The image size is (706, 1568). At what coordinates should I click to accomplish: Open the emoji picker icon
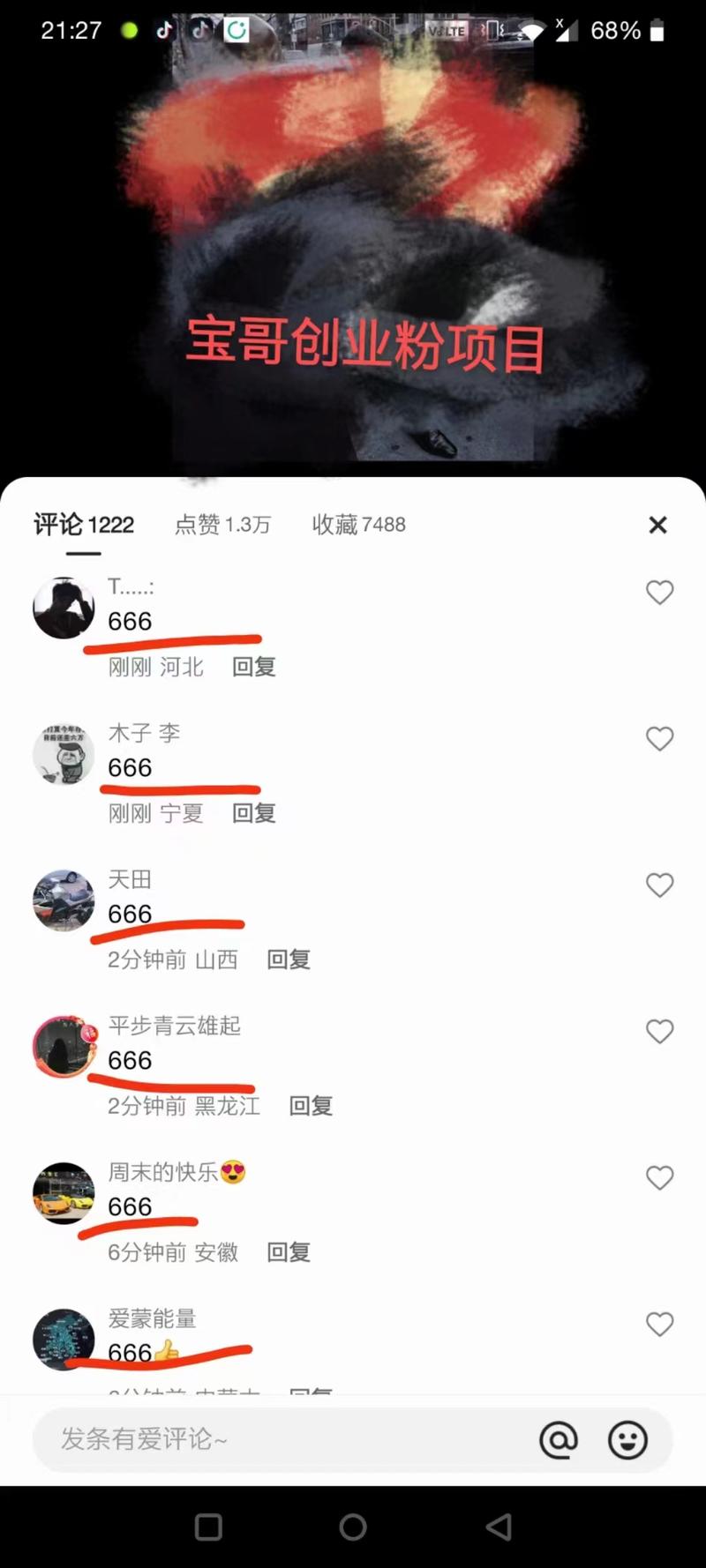627,1439
